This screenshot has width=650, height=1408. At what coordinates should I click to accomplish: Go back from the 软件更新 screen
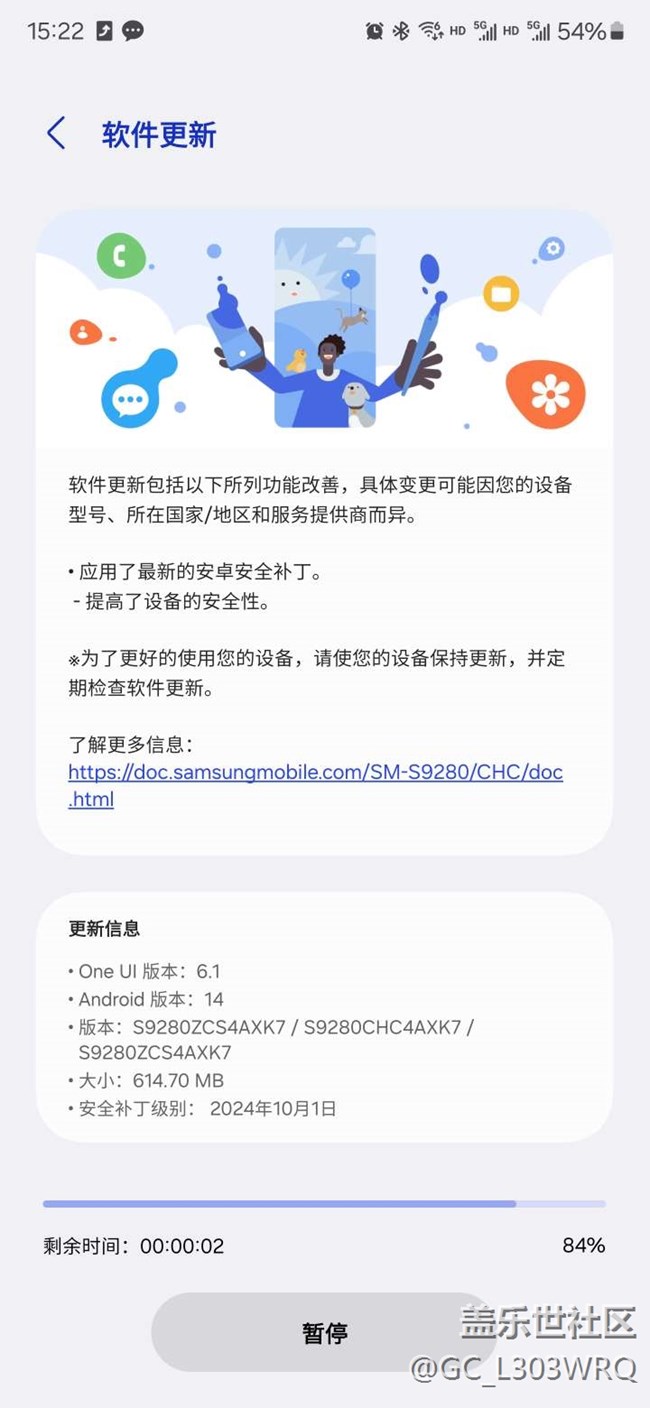56,133
